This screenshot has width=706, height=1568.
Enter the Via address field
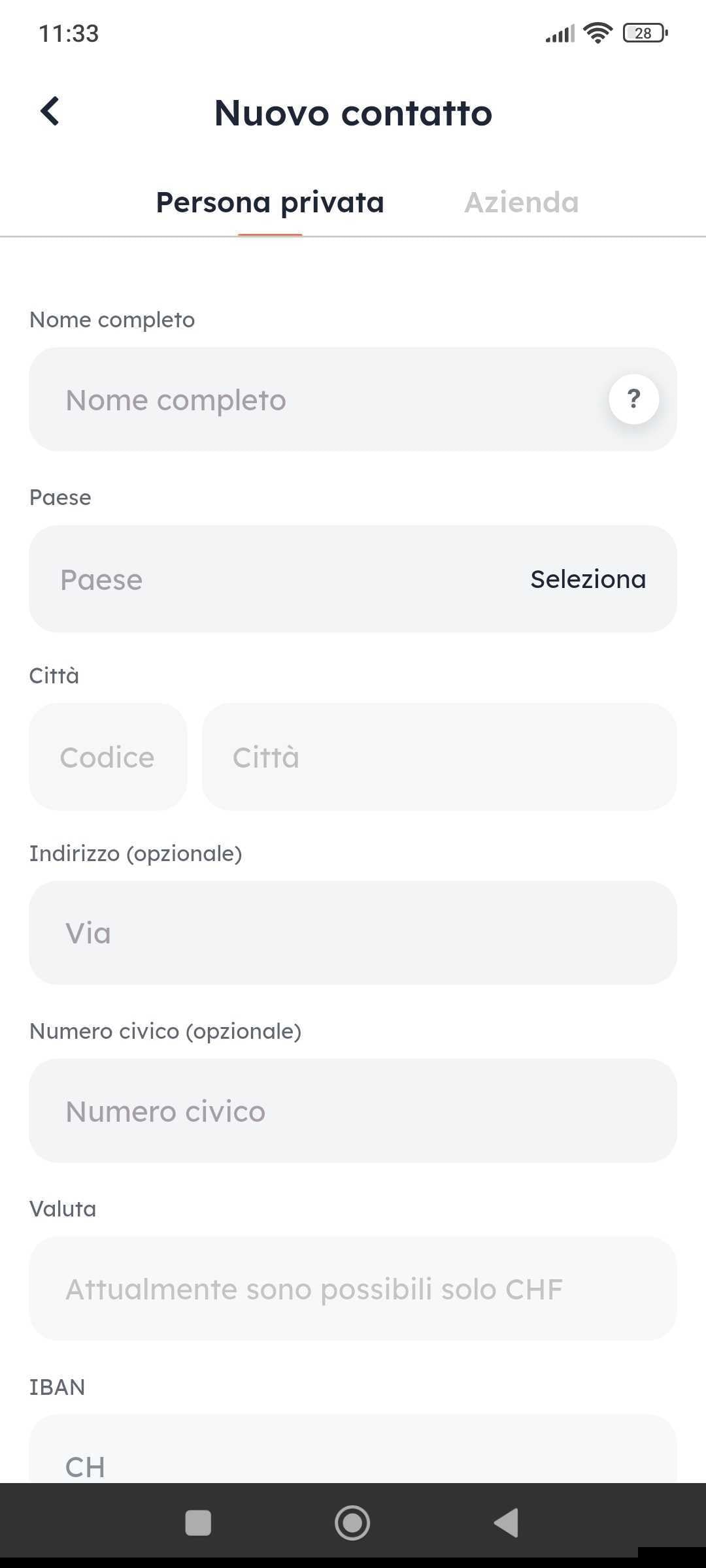(x=353, y=933)
